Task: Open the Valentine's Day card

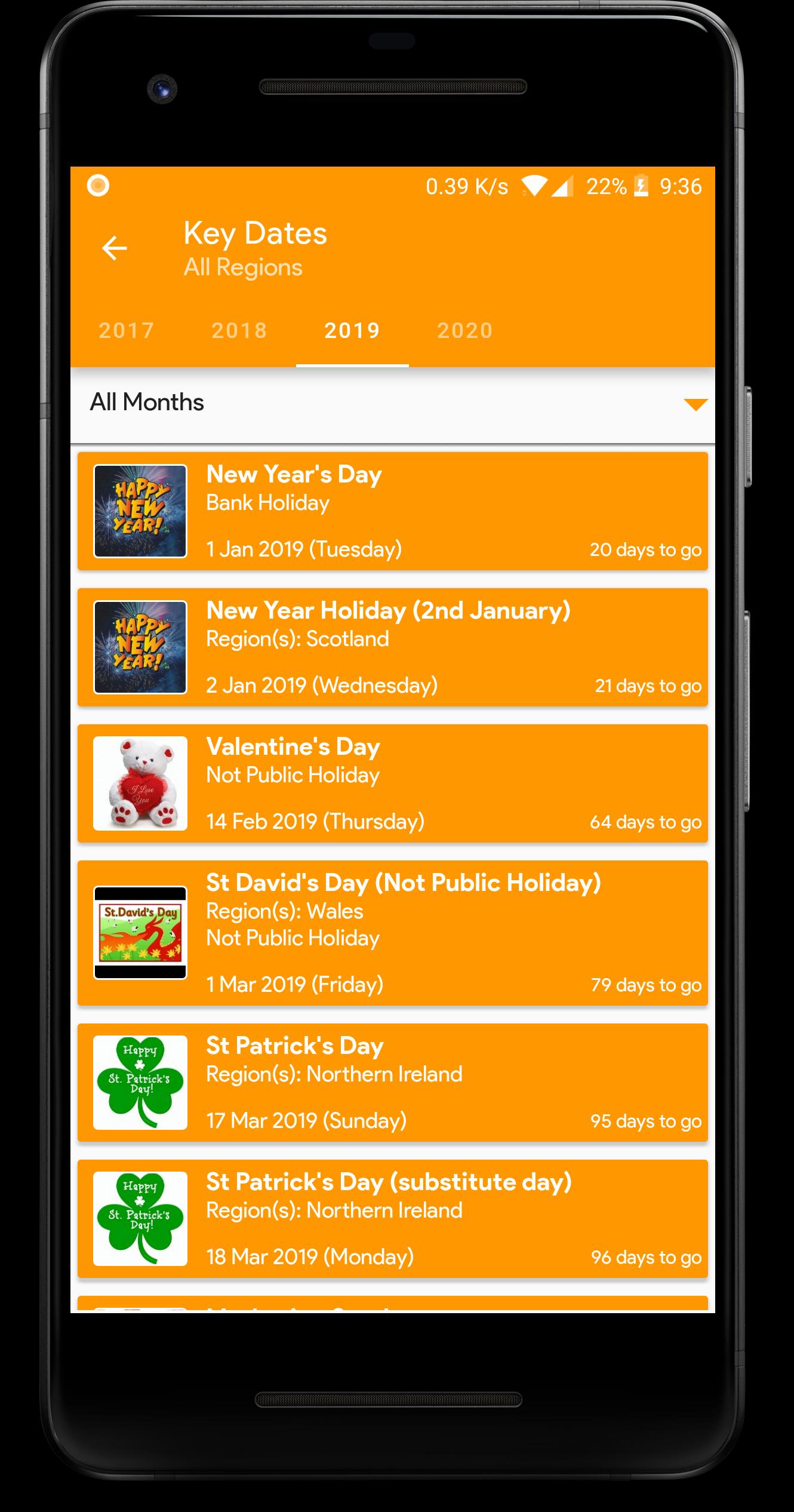Action: point(392,783)
